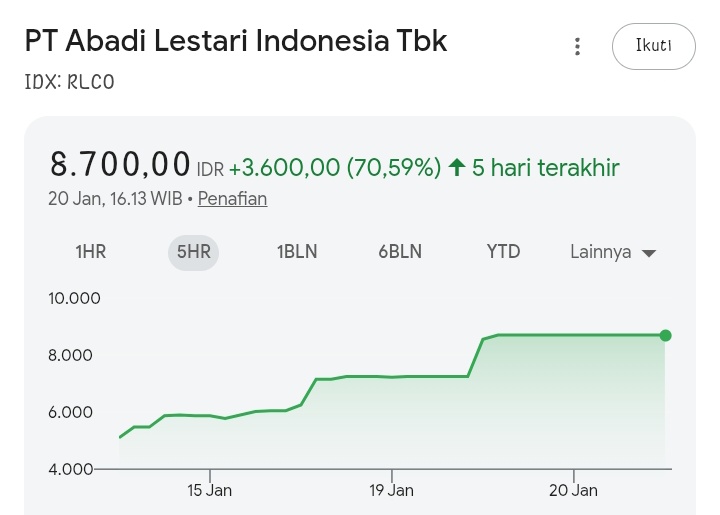Expand the Lainnya range dropdown
Screen dimensions: 720x515
coord(612,252)
